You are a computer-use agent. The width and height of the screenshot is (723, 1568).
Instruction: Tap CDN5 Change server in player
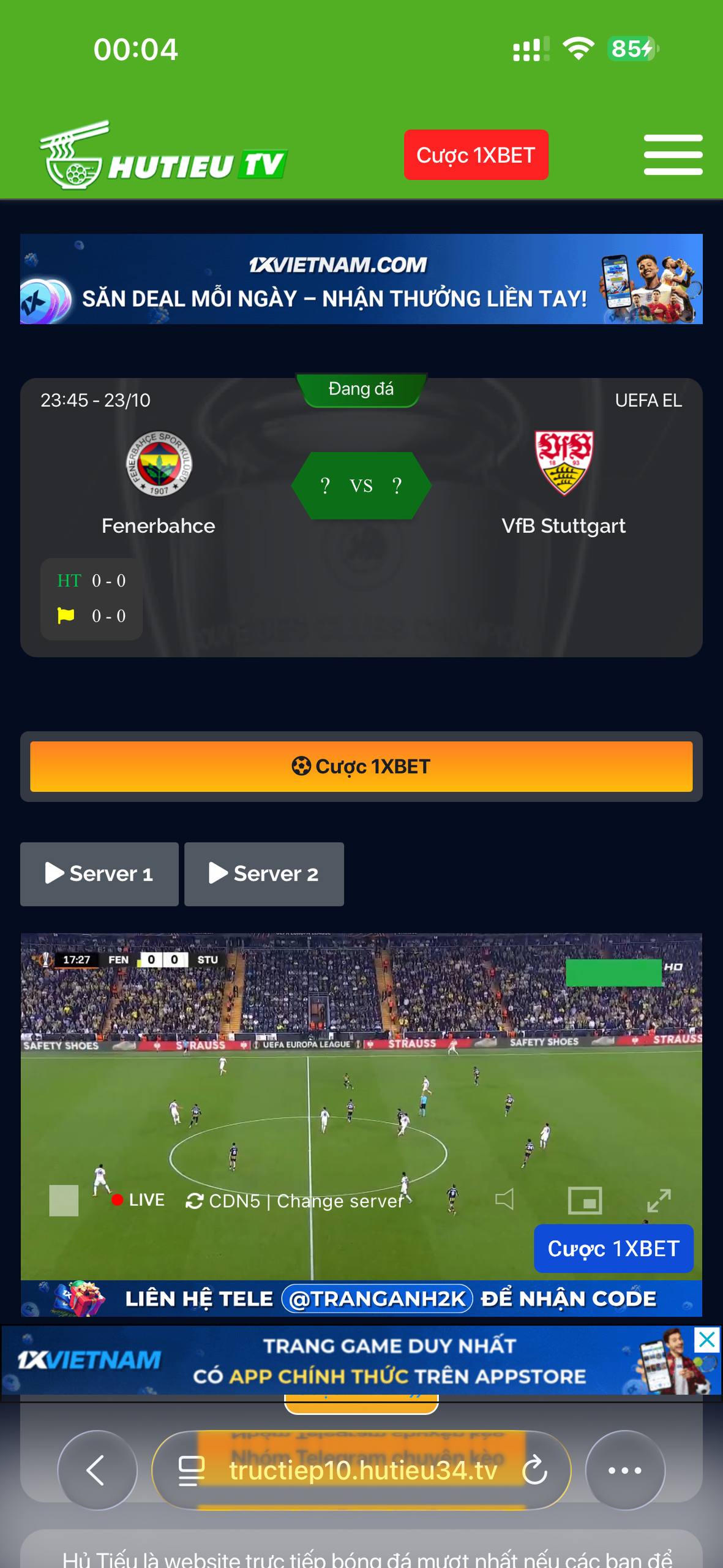[x=294, y=1201]
